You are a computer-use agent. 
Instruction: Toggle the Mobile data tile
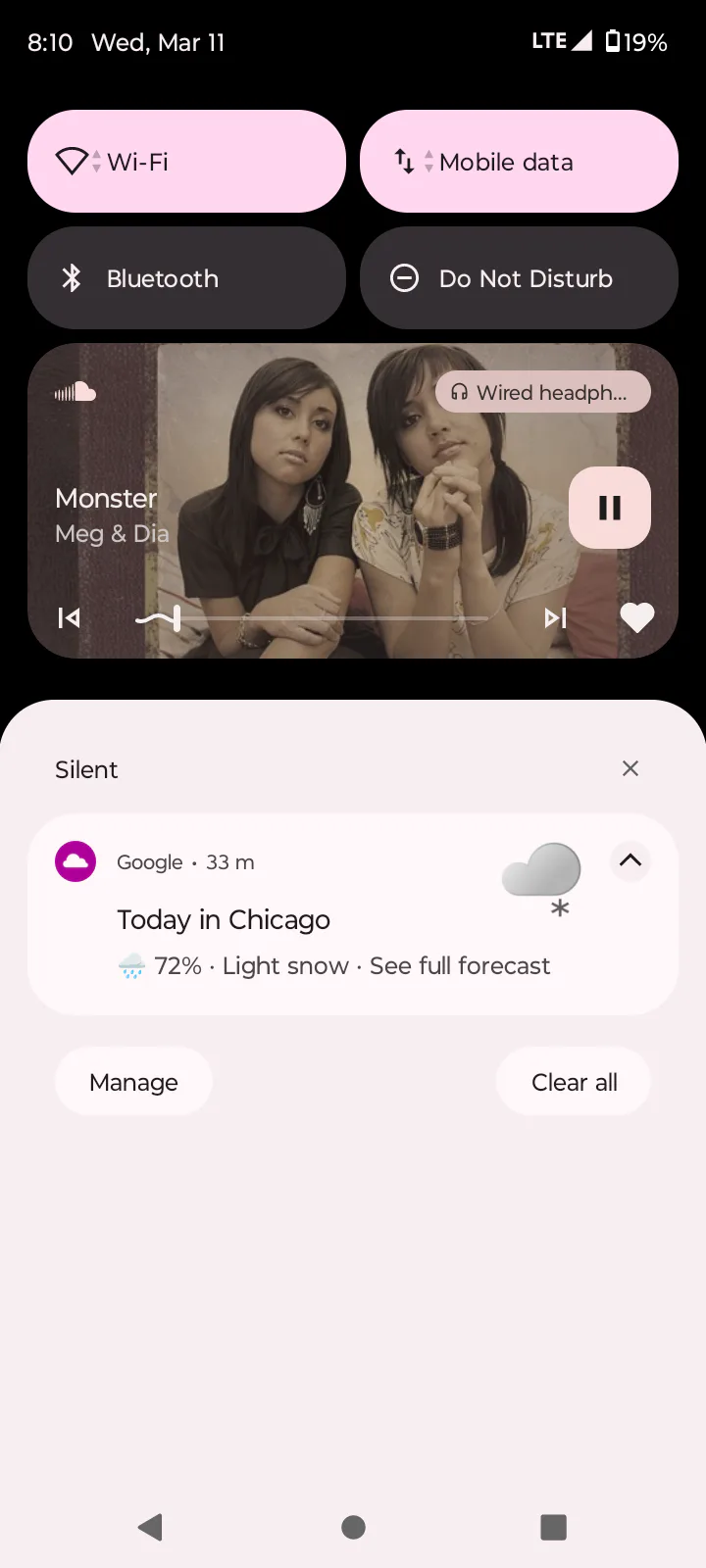tap(519, 162)
